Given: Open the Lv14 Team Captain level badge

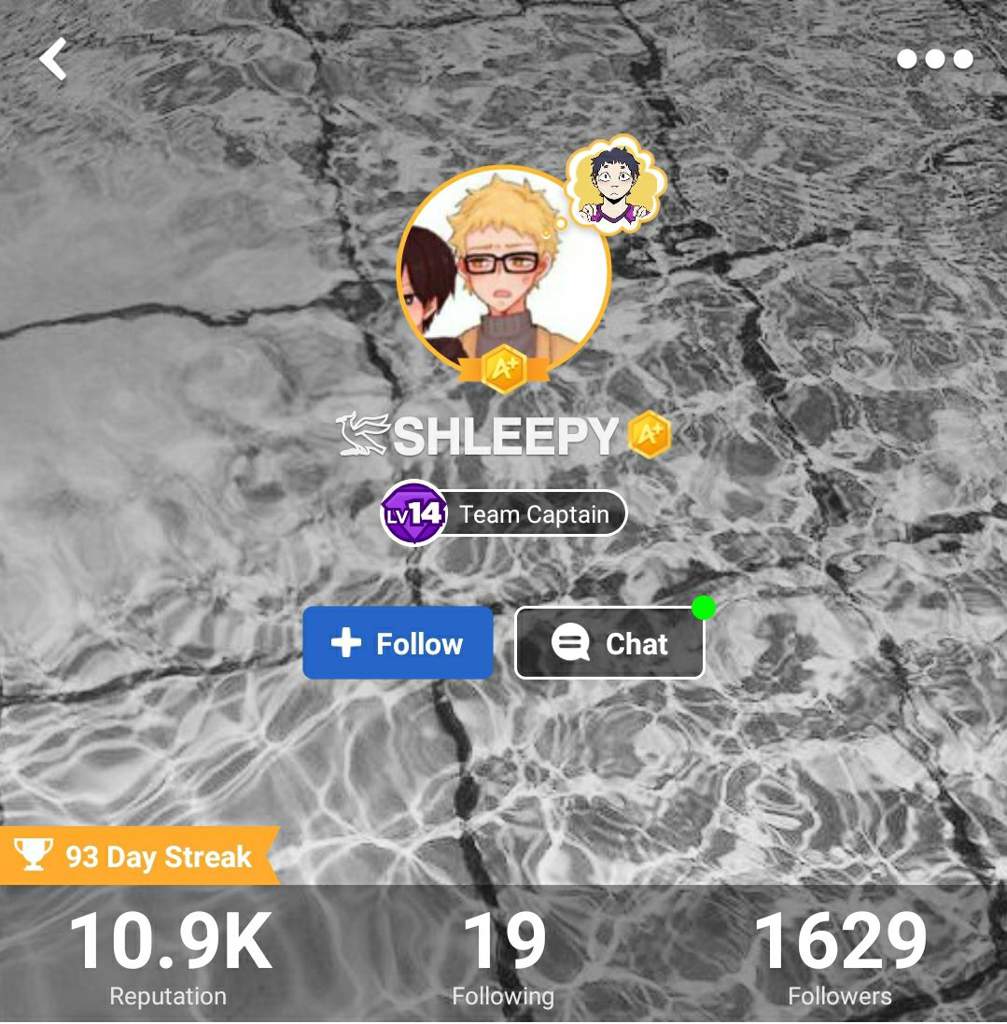Looking at the screenshot, I should pos(504,514).
